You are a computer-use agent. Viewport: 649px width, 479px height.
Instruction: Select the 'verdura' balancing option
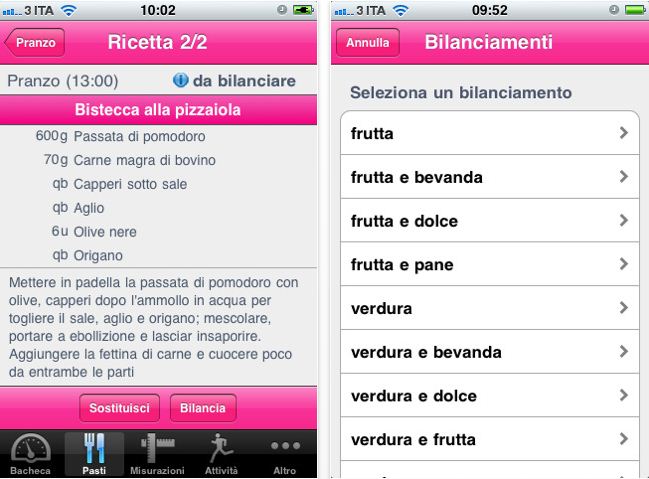click(489, 308)
